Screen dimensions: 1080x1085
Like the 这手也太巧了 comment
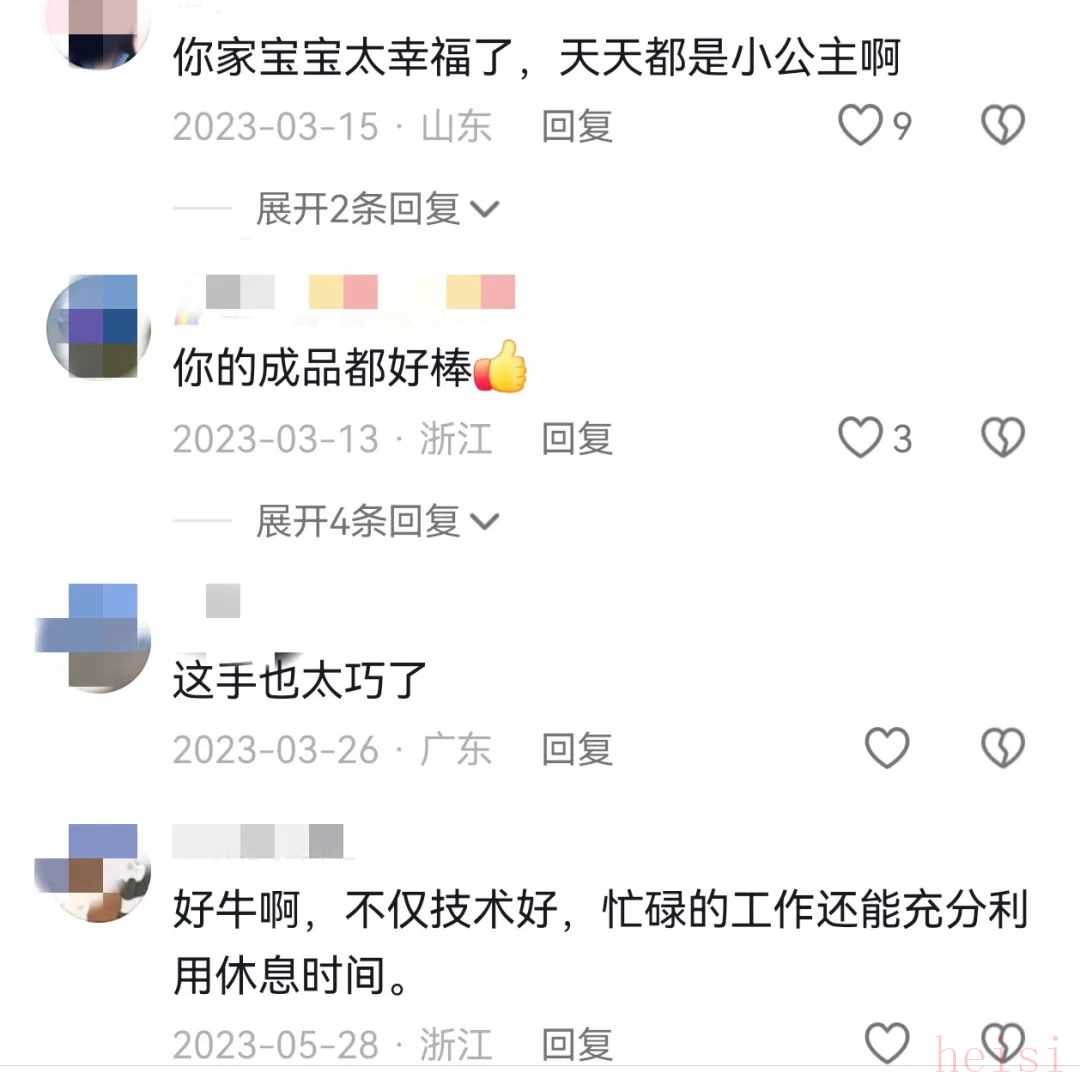click(886, 749)
